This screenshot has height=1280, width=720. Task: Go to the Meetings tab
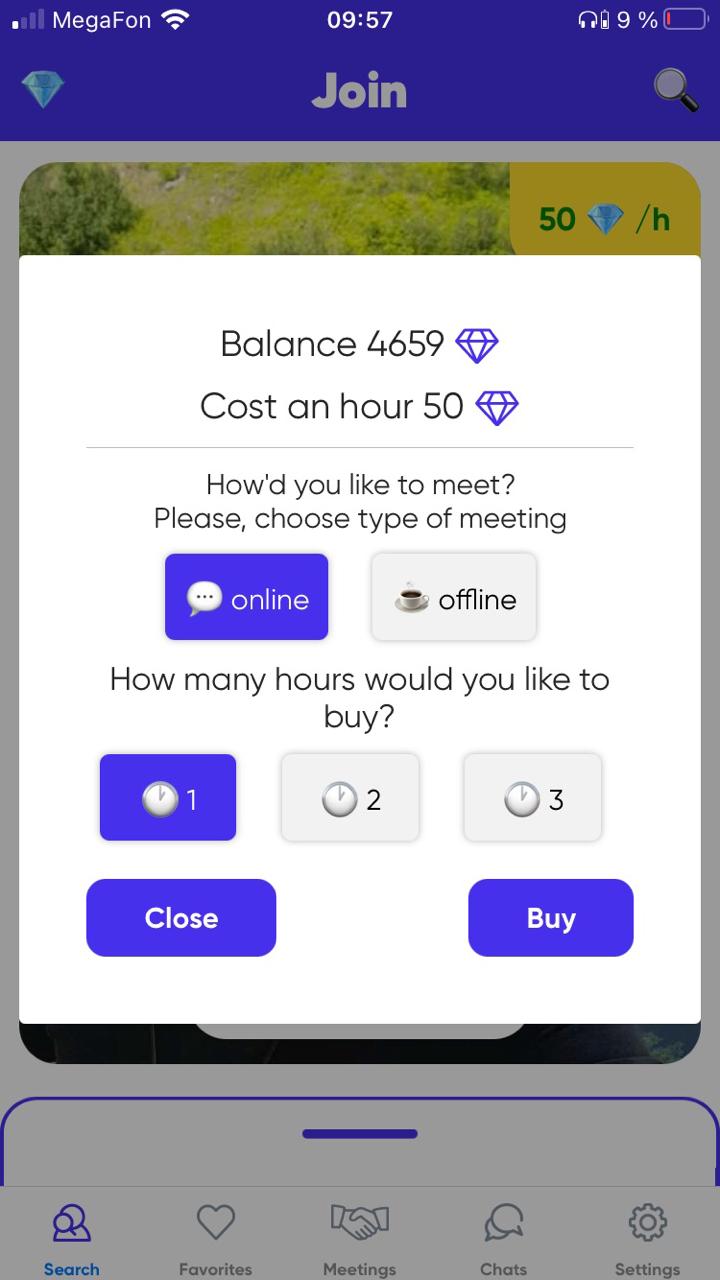coord(359,1238)
